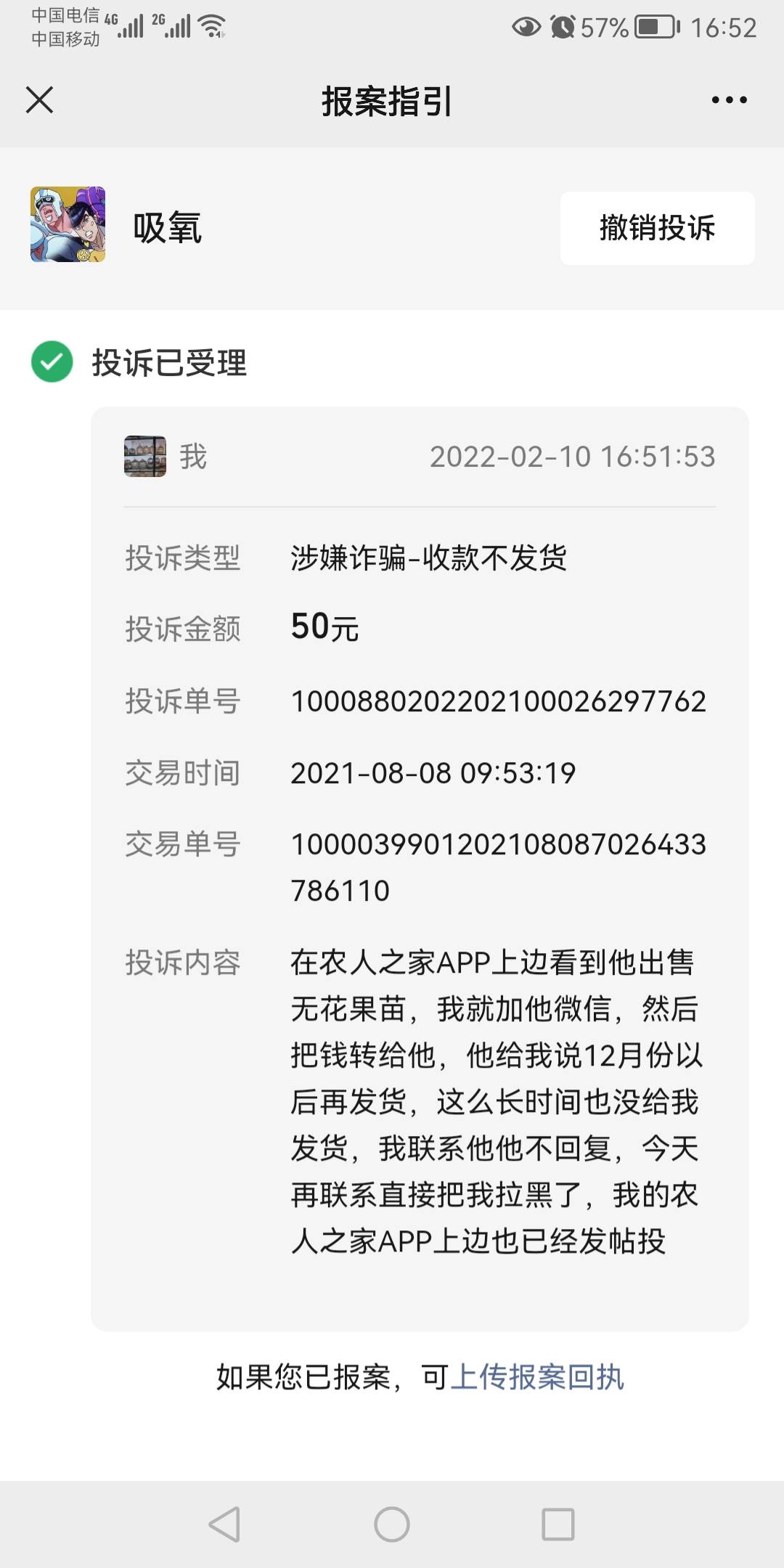This screenshot has width=784, height=1568.
Task: Open recent apps from the navigation bar
Action: coord(558,1524)
